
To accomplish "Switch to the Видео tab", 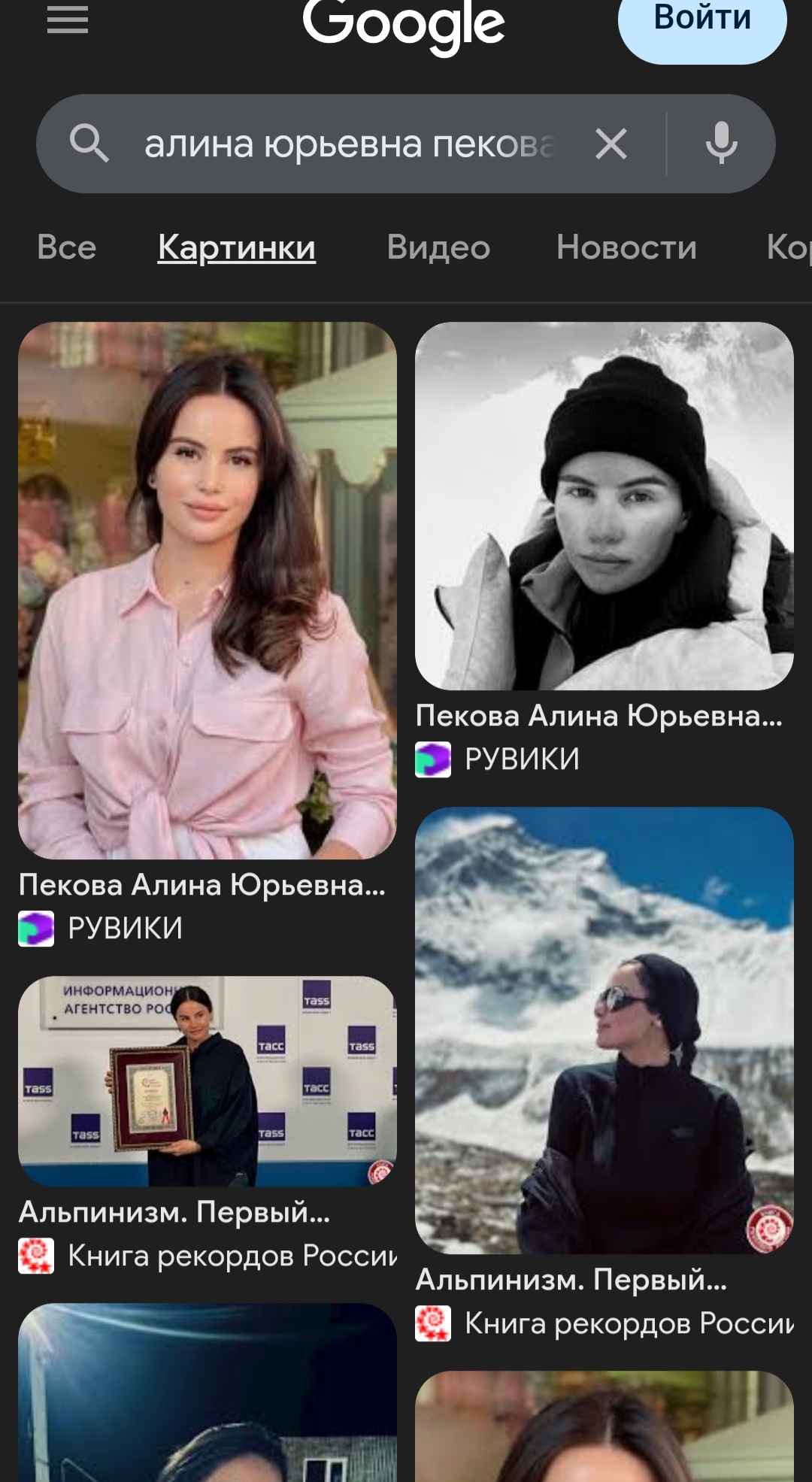I will 438,247.
